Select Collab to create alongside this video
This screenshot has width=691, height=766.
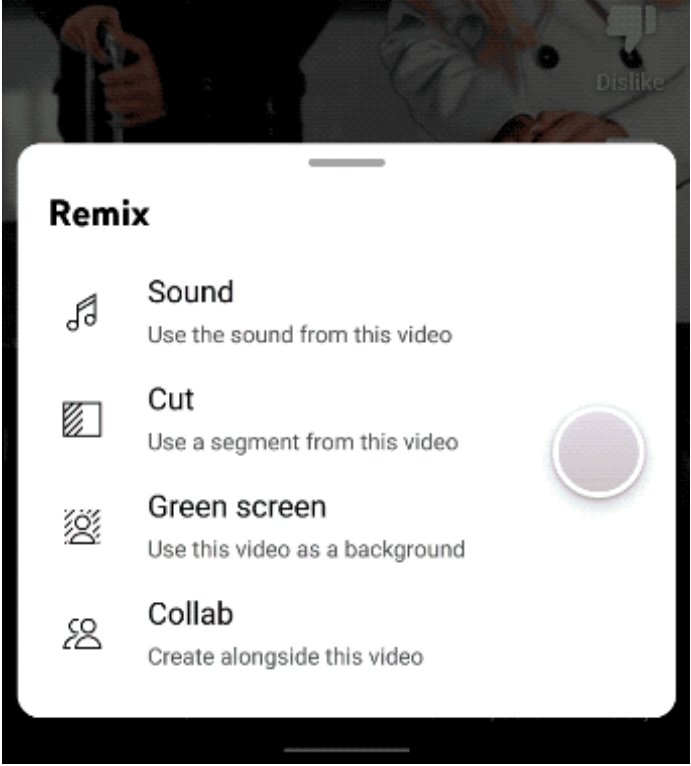click(346, 634)
